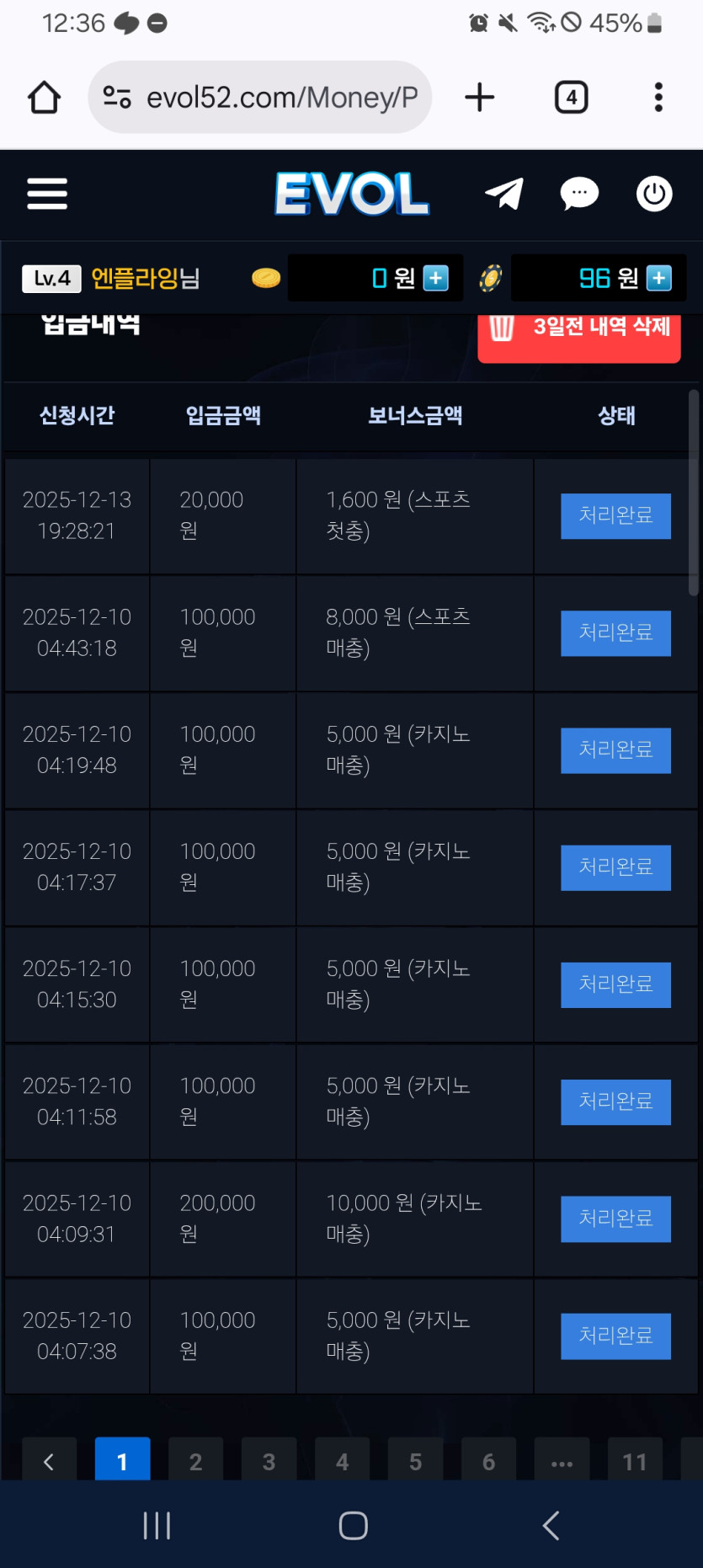Jump to last page 11
This screenshot has width=703, height=1568.
(x=635, y=1461)
